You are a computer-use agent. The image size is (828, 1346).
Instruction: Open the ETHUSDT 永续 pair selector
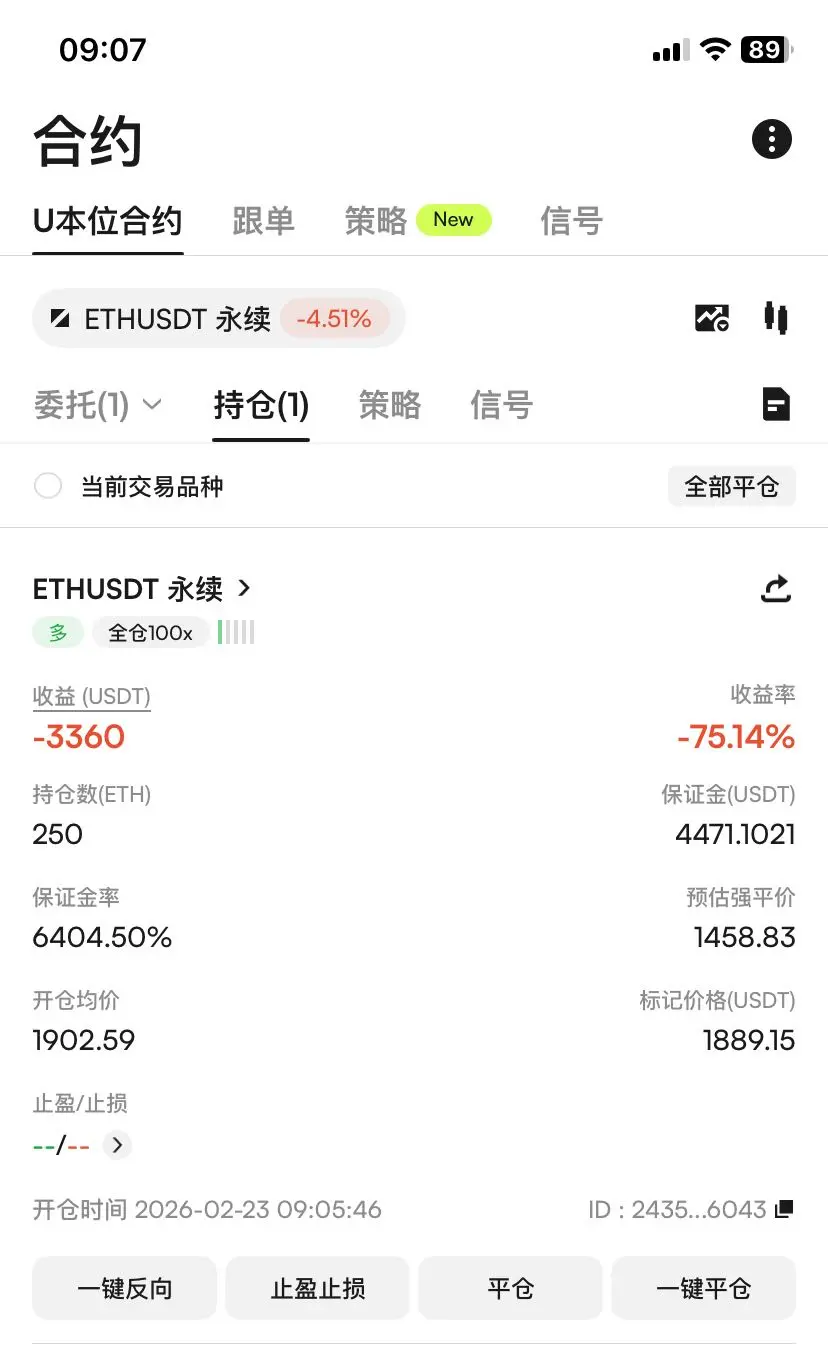(x=218, y=319)
